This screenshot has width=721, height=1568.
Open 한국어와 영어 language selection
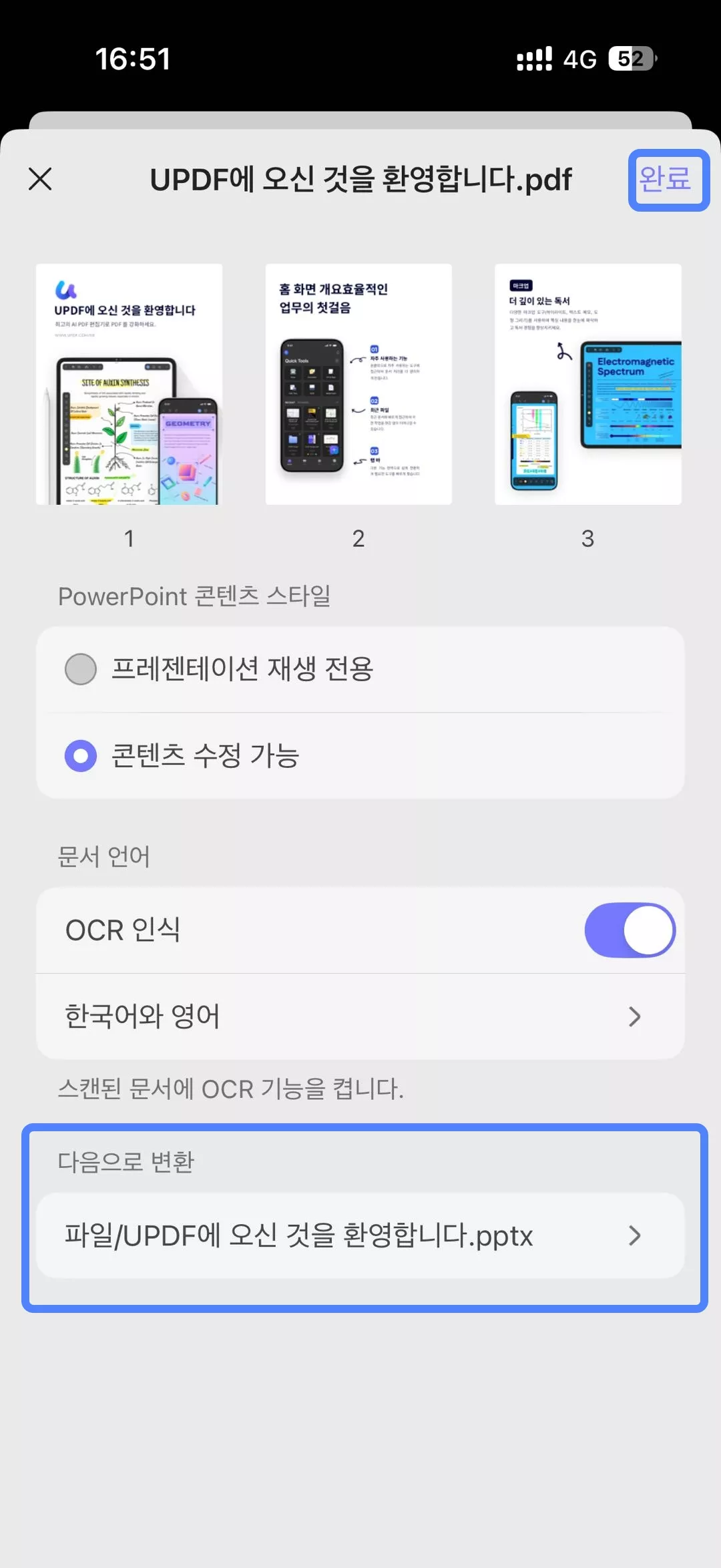tap(360, 1016)
